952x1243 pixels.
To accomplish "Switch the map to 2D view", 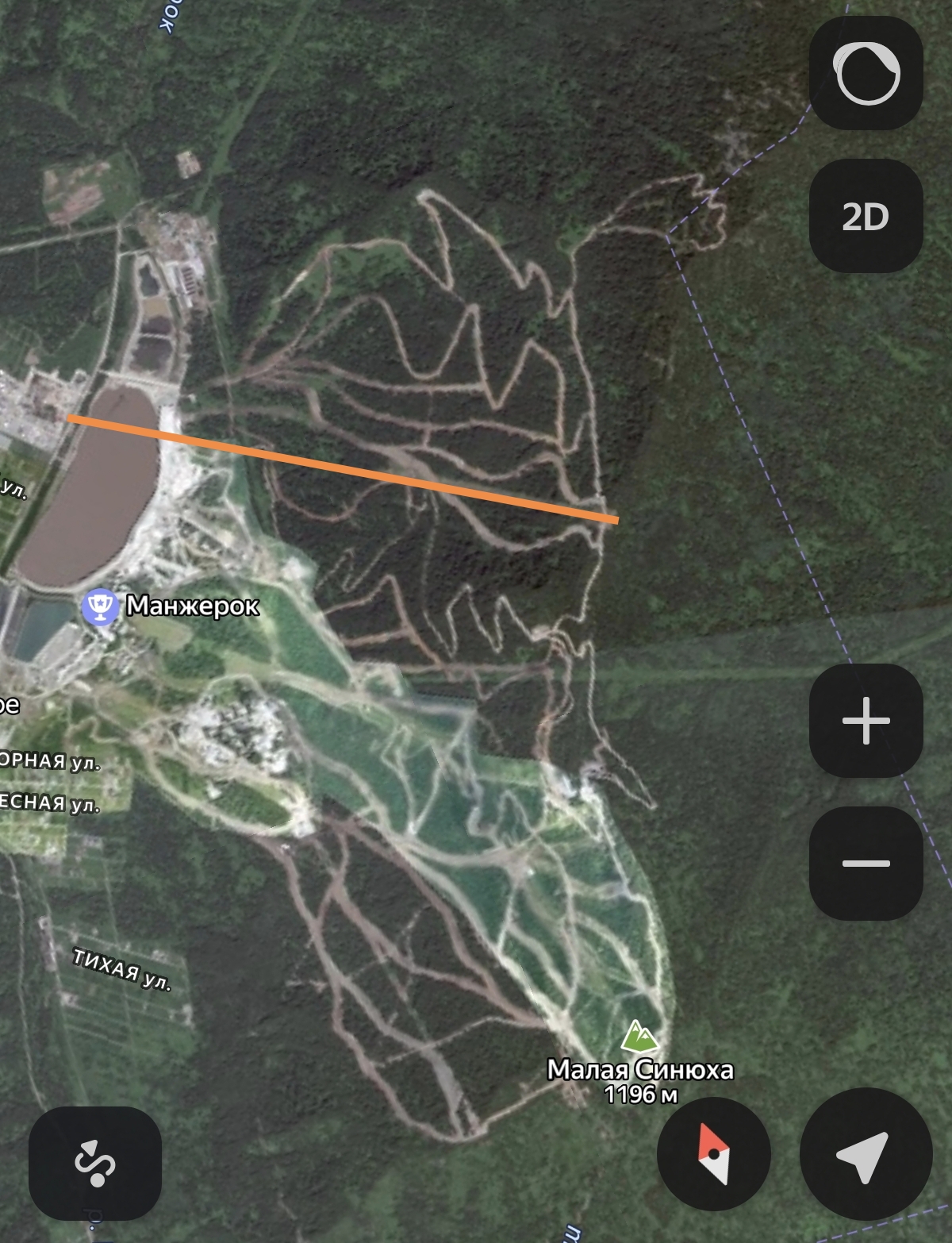I will click(x=866, y=216).
